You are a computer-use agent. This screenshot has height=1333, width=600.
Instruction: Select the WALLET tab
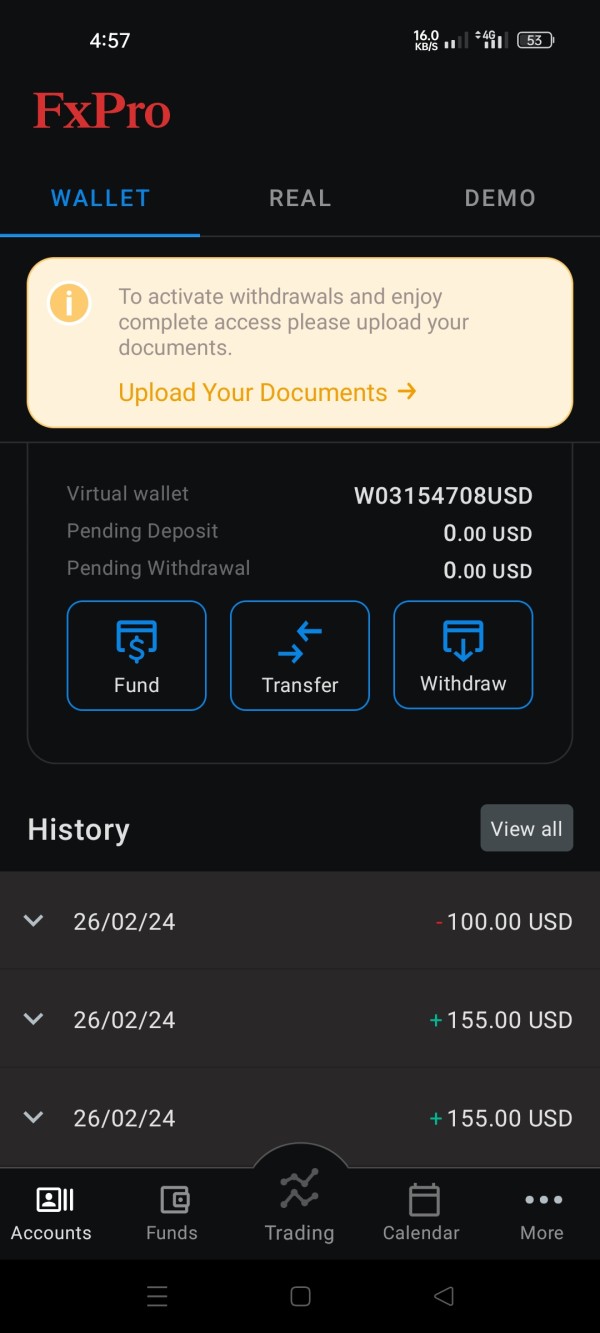[100, 198]
